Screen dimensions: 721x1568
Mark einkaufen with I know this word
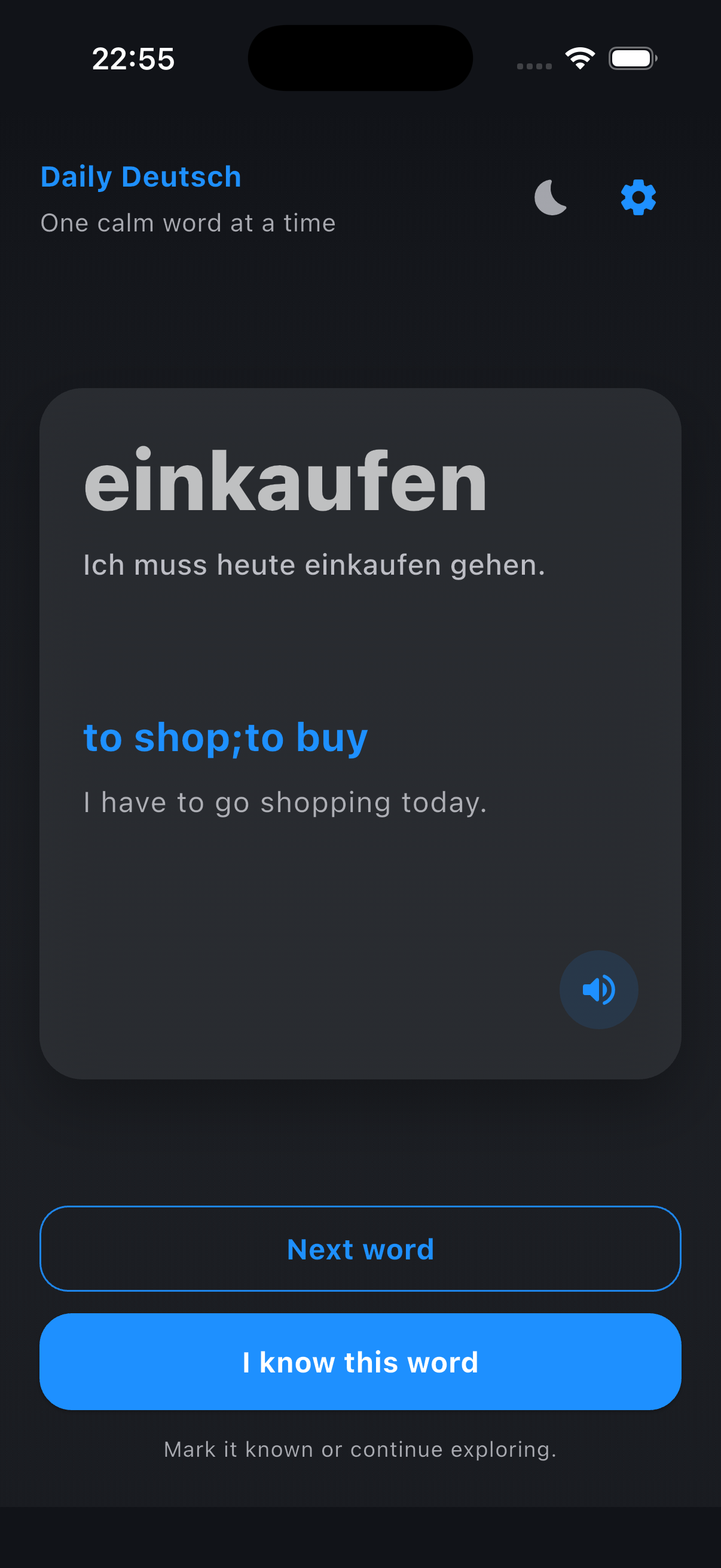click(360, 1362)
